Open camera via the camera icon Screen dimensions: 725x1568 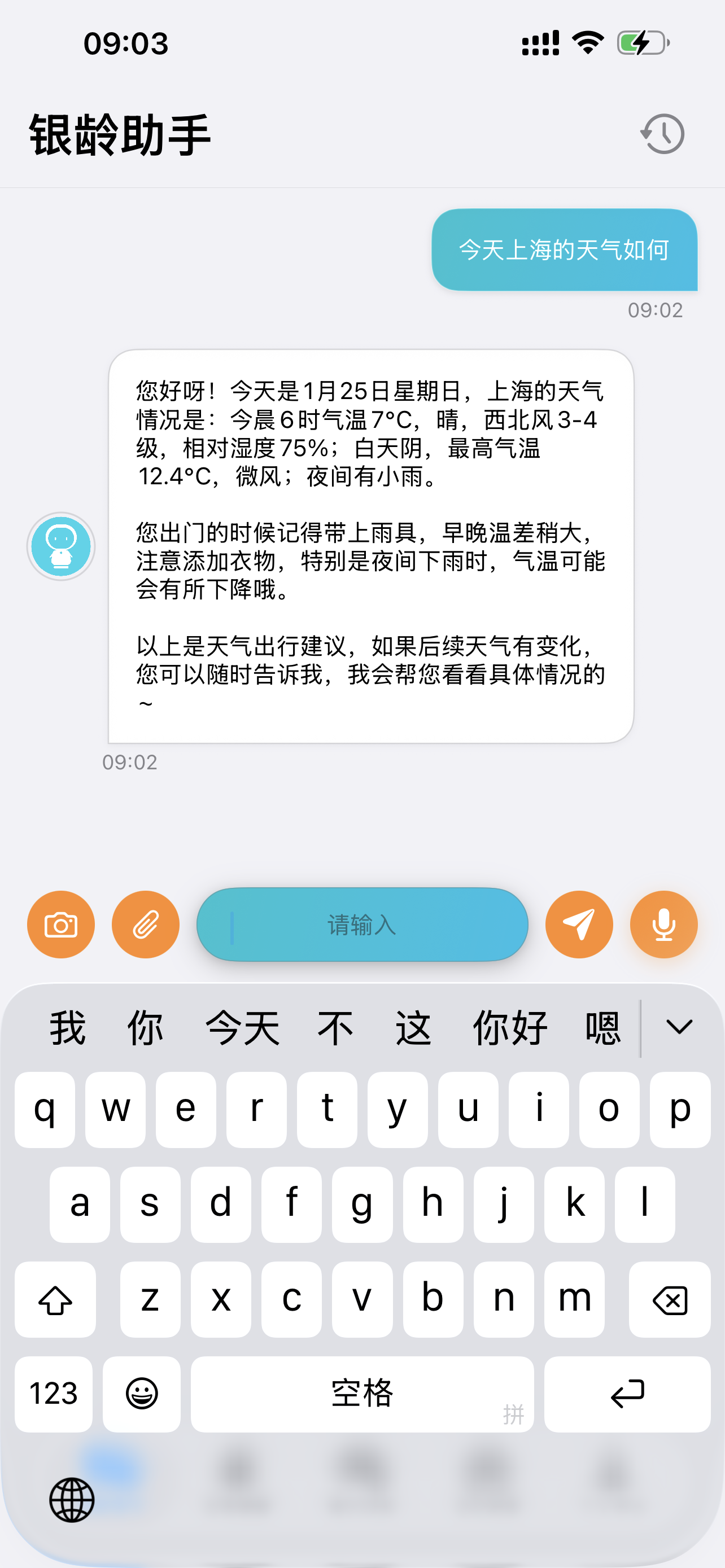pyautogui.click(x=60, y=924)
